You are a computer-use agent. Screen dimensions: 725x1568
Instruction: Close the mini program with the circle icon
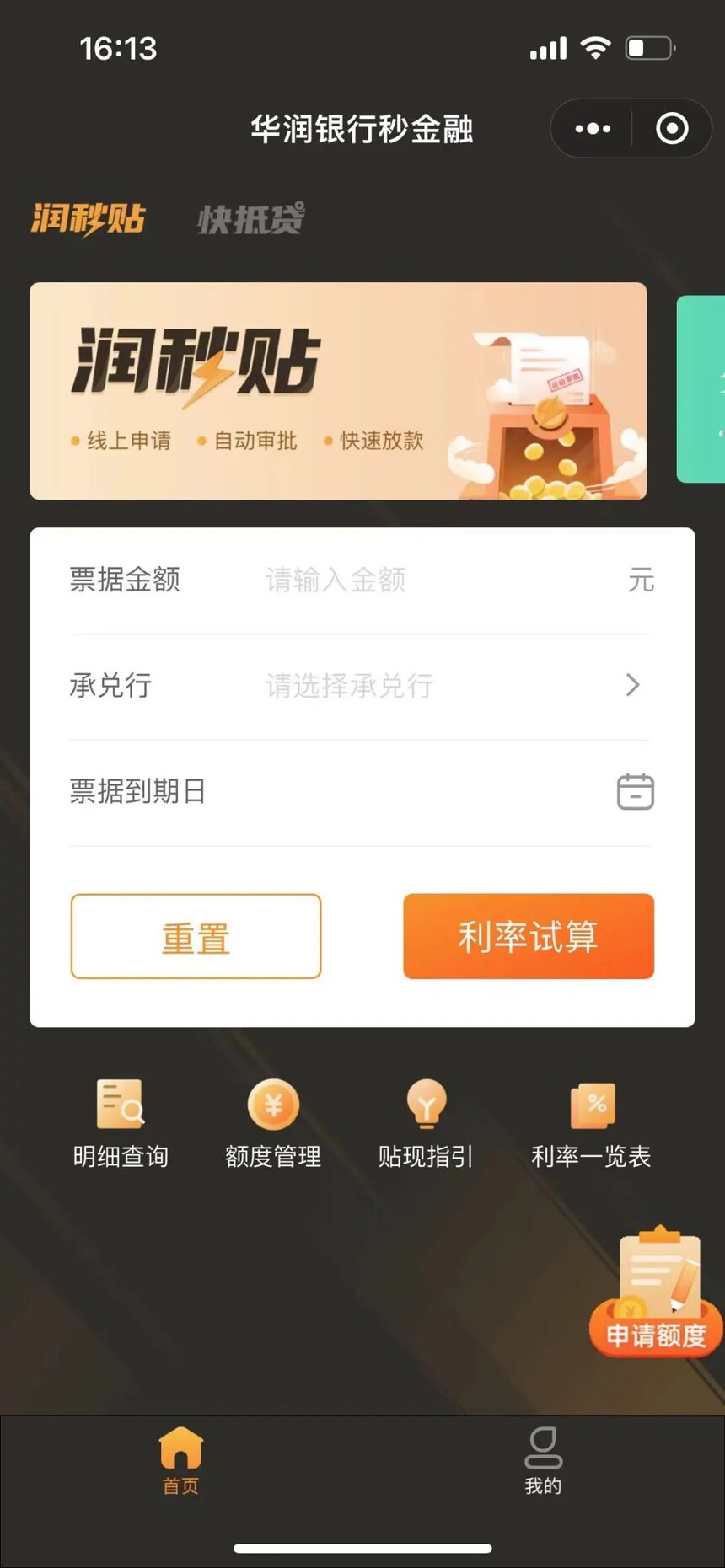pyautogui.click(x=672, y=129)
